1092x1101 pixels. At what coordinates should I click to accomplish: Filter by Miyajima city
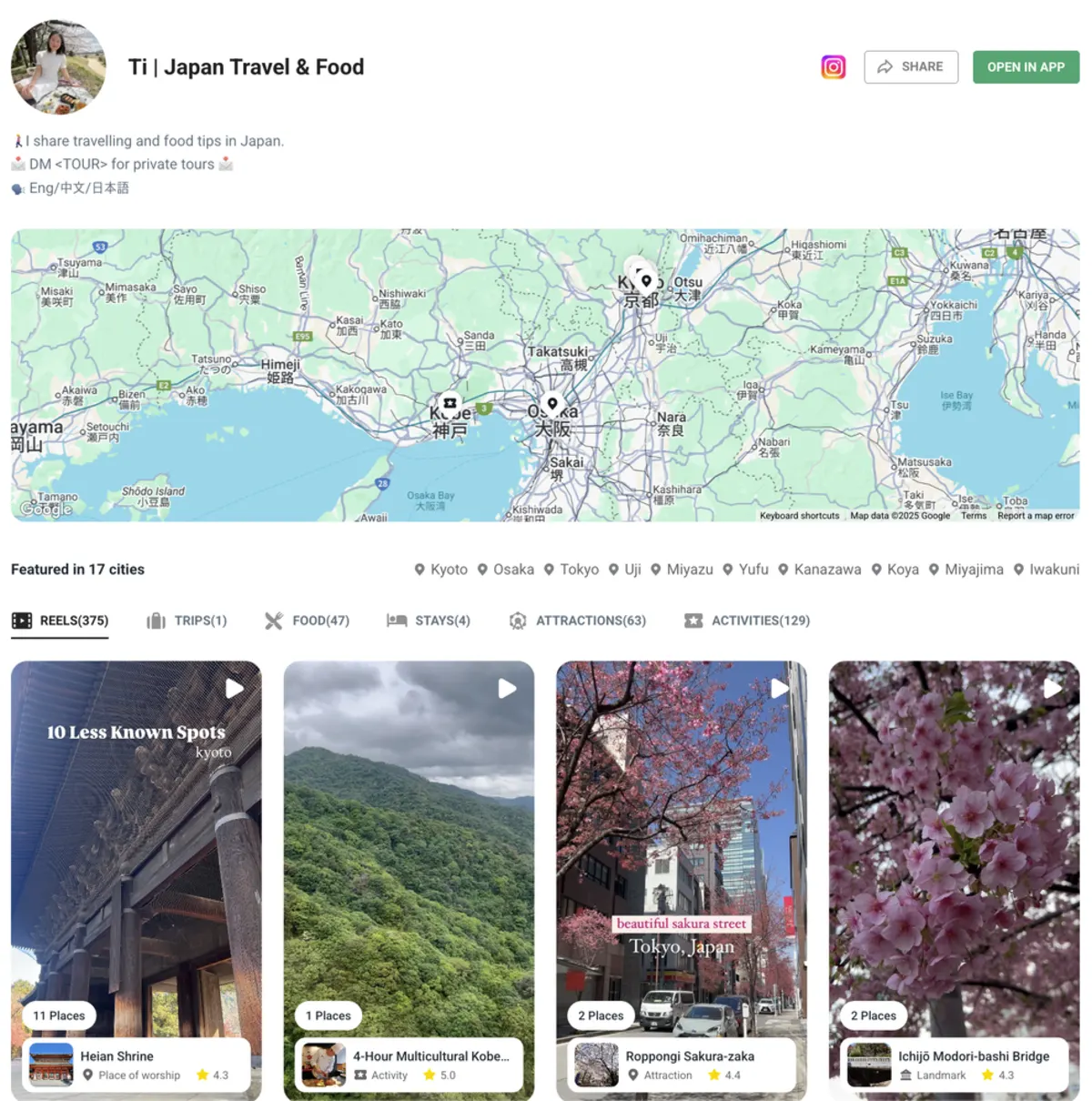tap(966, 570)
